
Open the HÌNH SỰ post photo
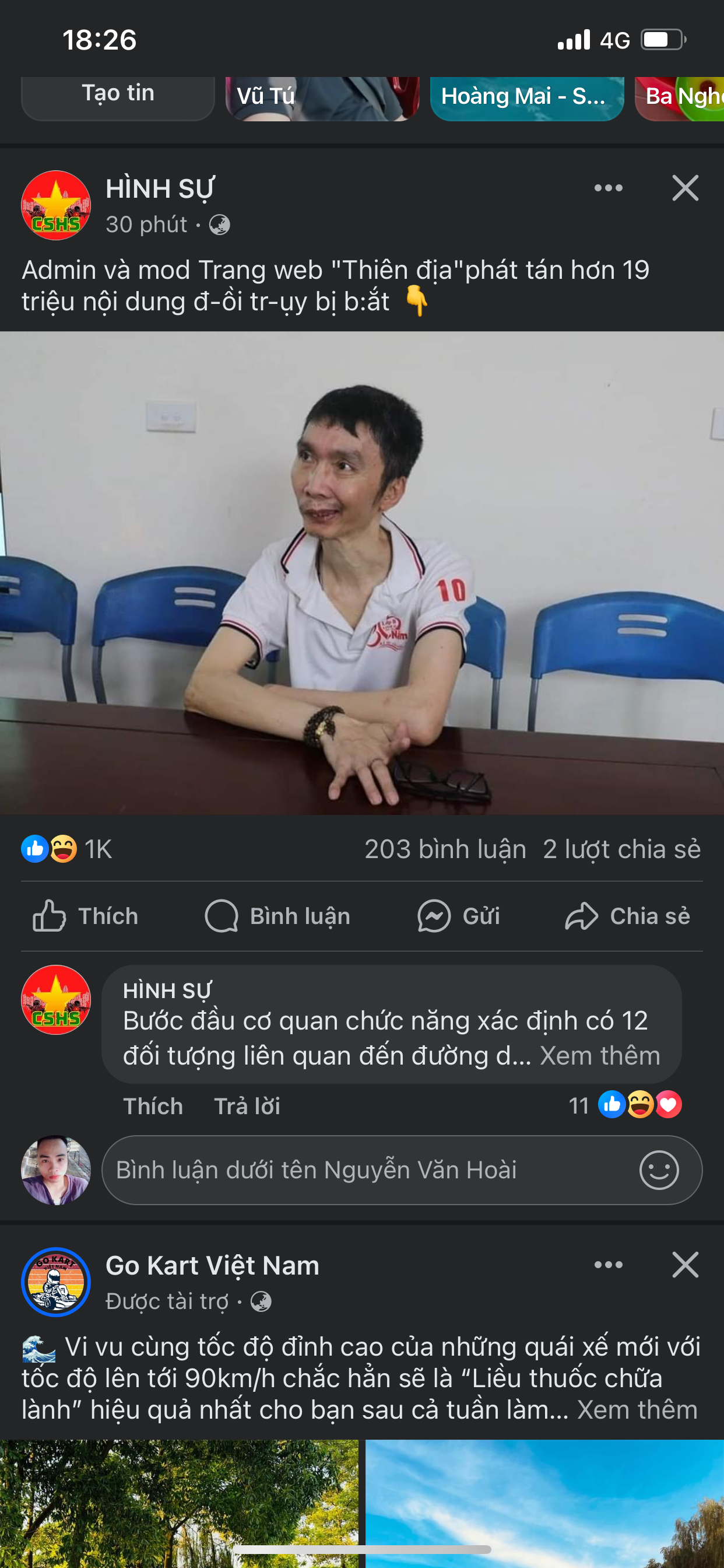point(362,572)
